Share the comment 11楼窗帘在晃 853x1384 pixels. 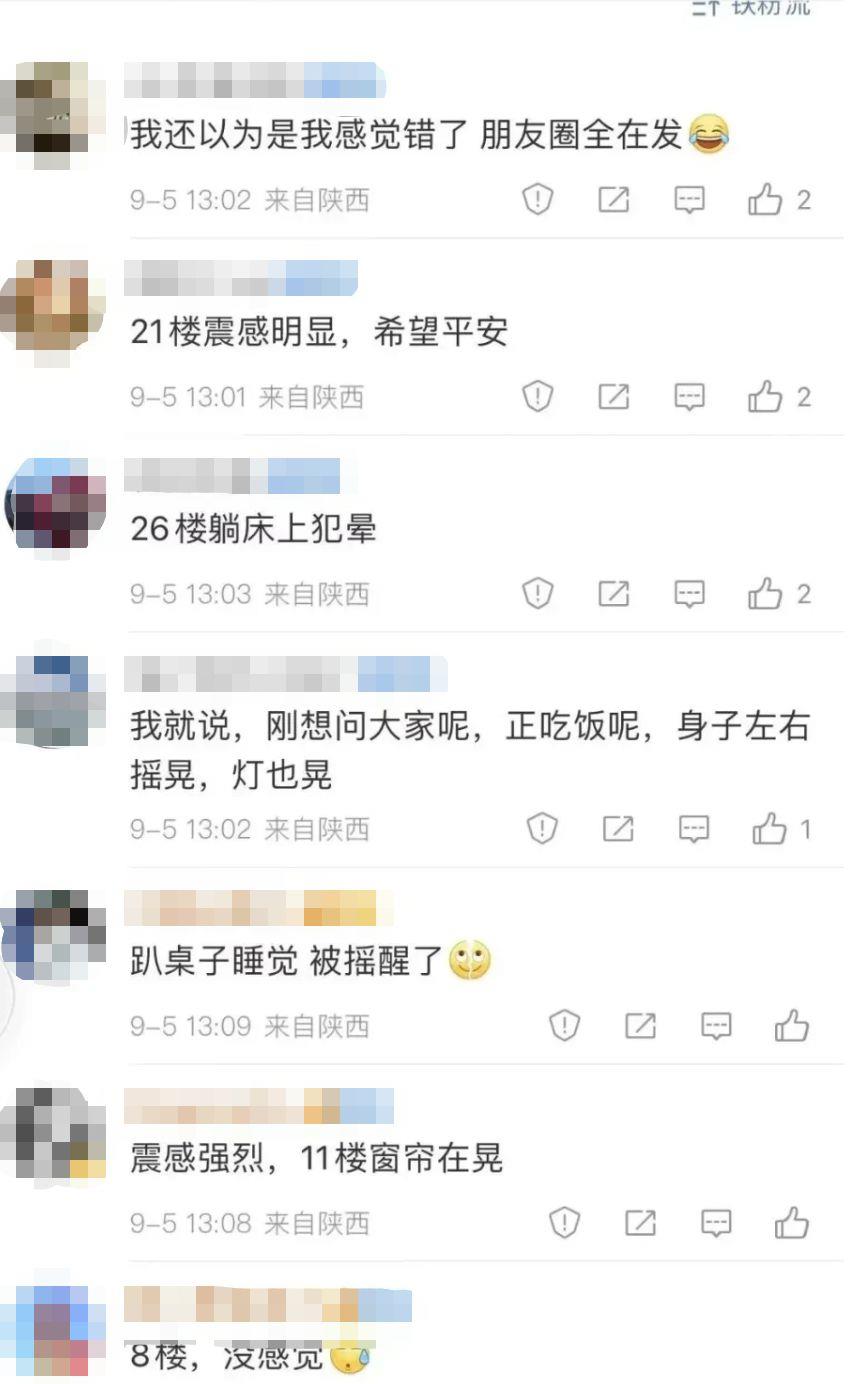[x=640, y=1223]
